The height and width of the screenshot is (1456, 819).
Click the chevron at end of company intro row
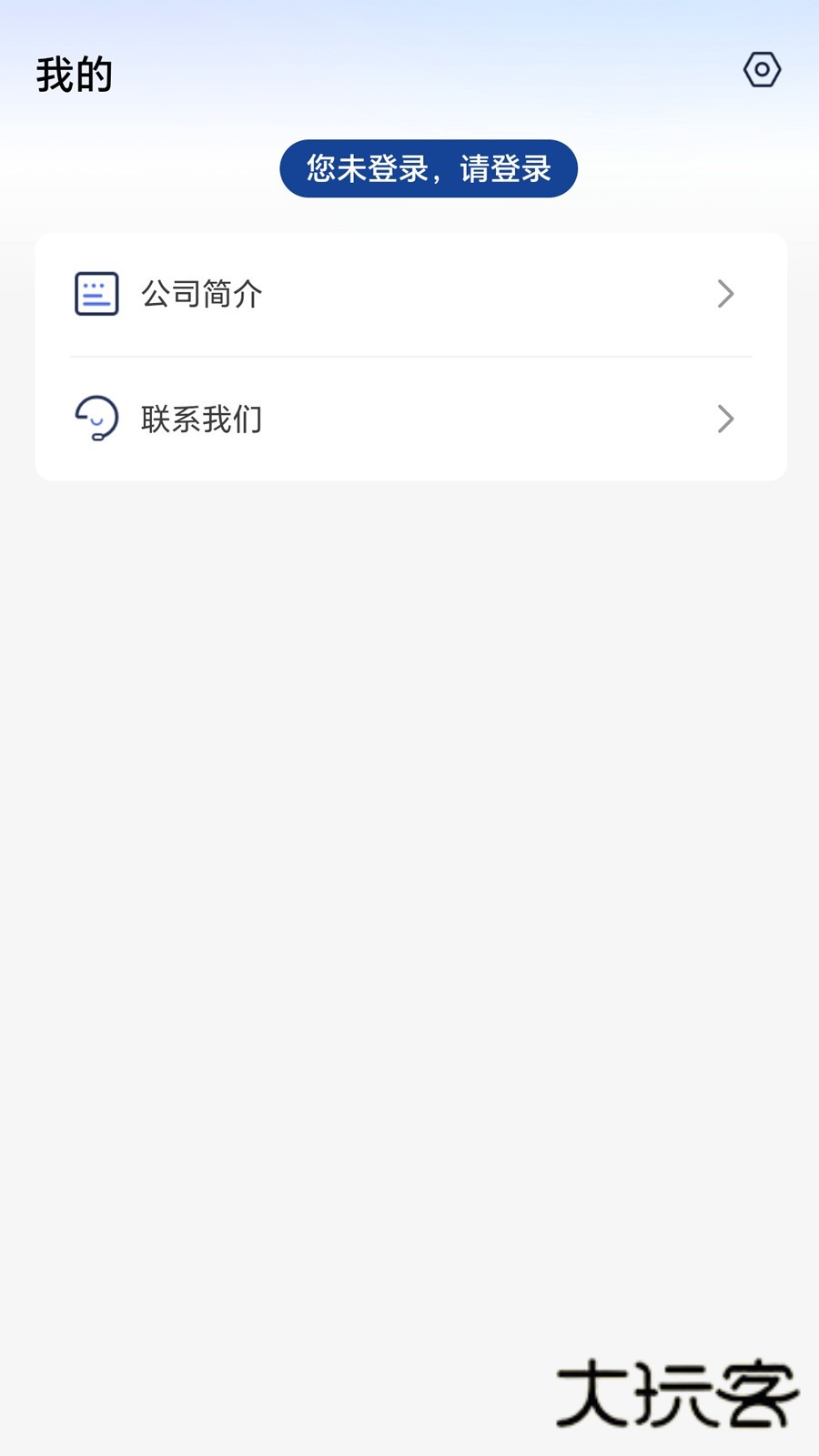tap(725, 293)
